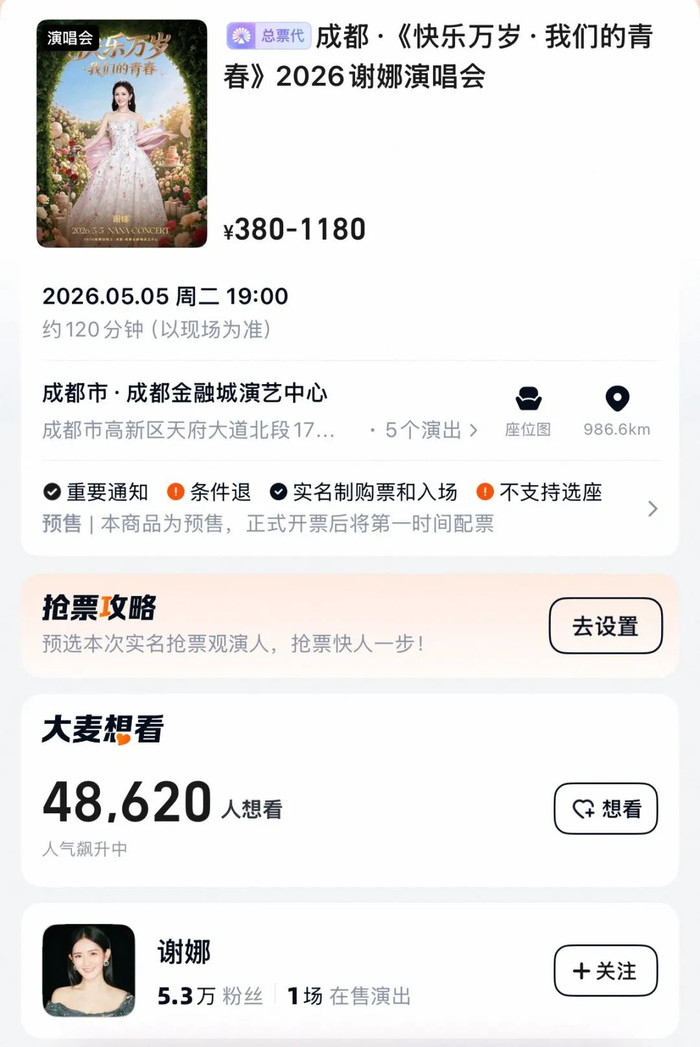Open 谢娜's artist profile
The height and width of the screenshot is (1047, 700).
(89, 970)
